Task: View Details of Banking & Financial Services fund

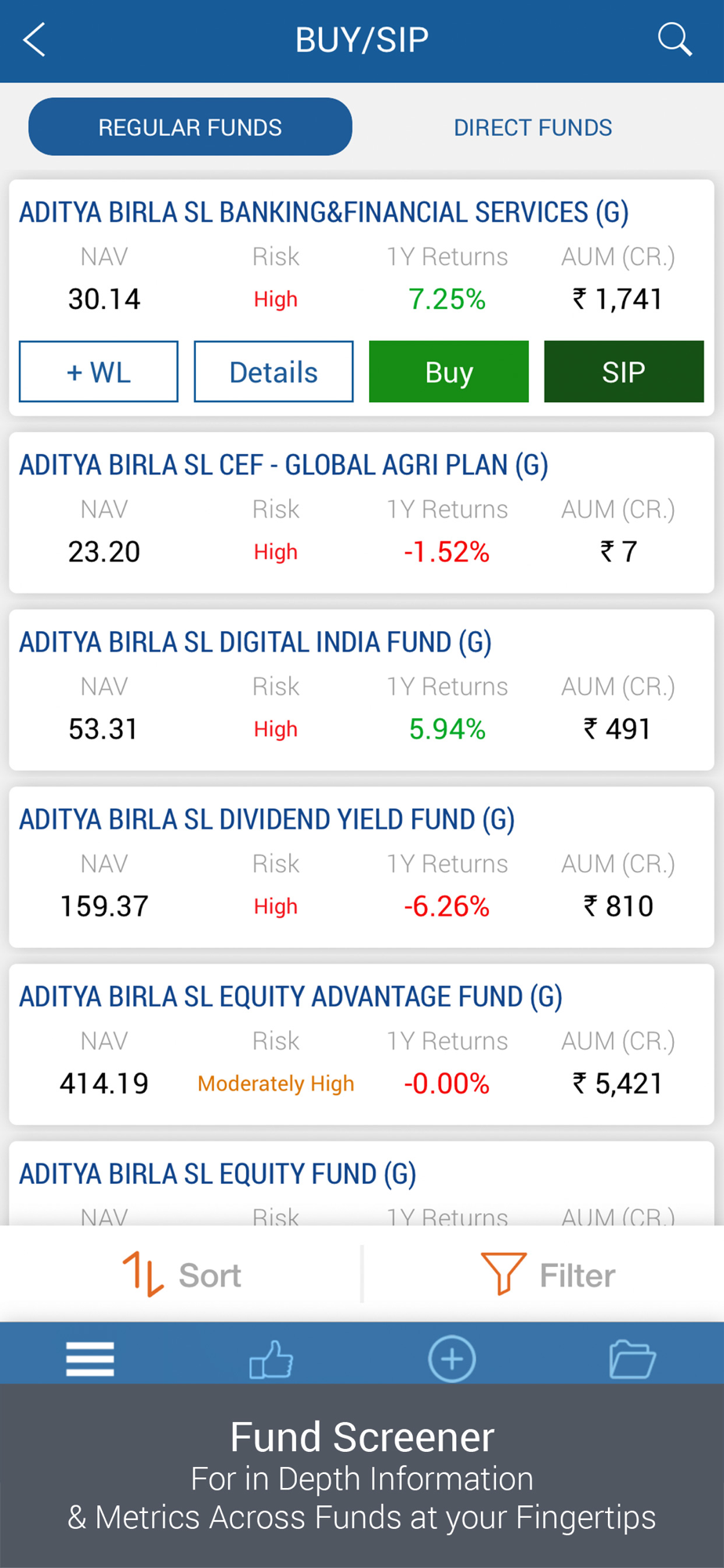Action: tap(273, 372)
